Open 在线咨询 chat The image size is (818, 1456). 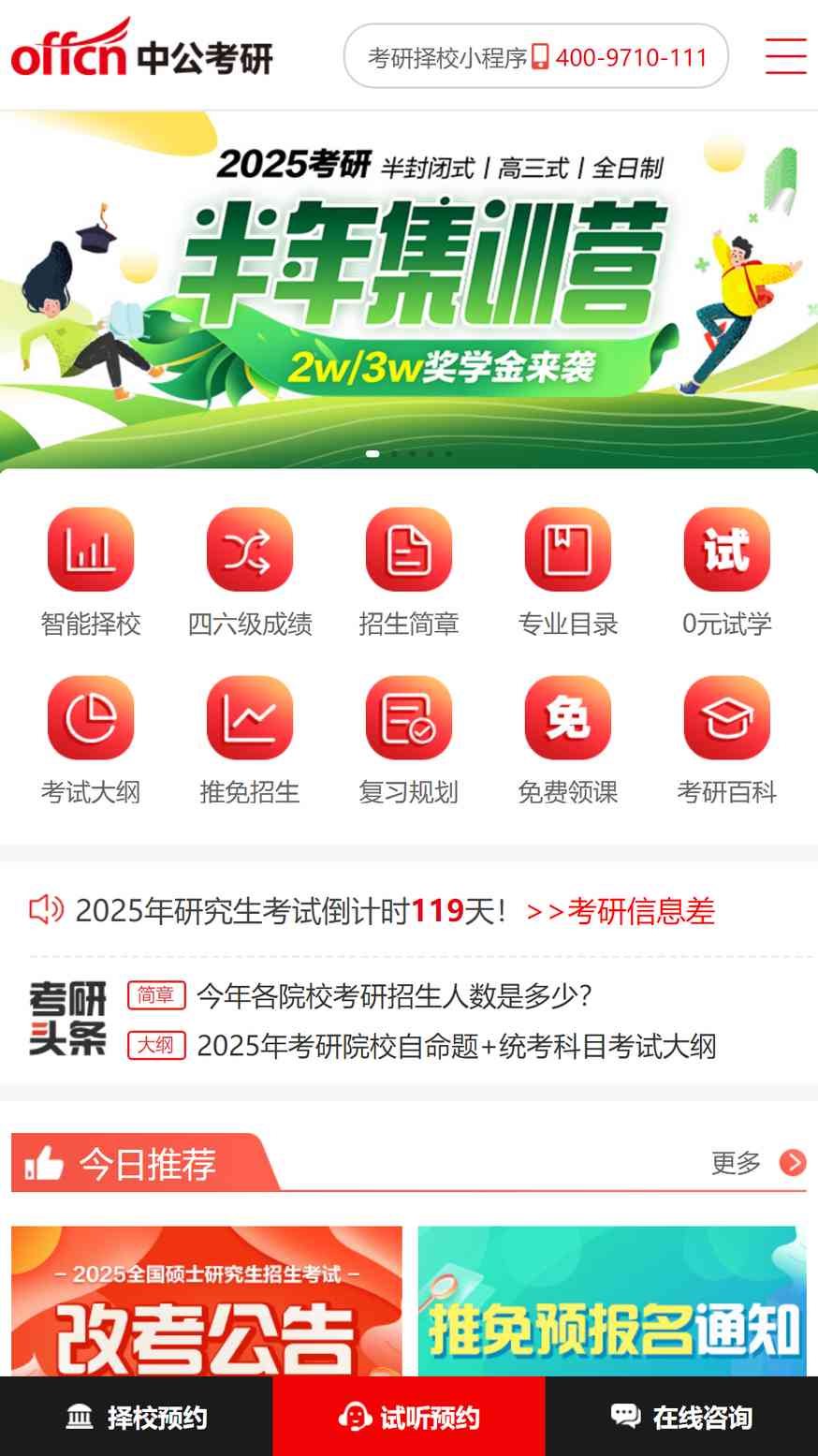pyautogui.click(x=681, y=1417)
